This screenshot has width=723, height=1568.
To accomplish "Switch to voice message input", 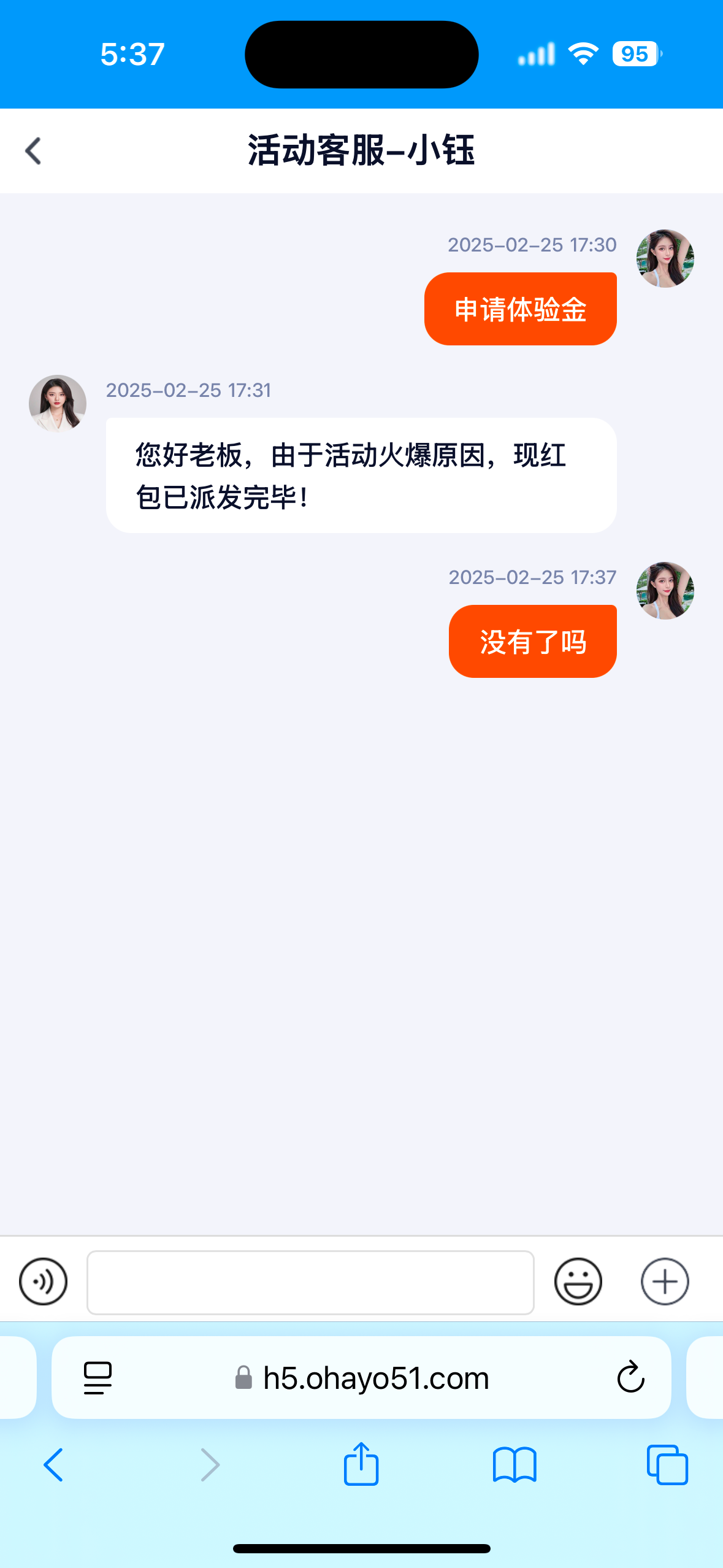I will (x=43, y=1282).
